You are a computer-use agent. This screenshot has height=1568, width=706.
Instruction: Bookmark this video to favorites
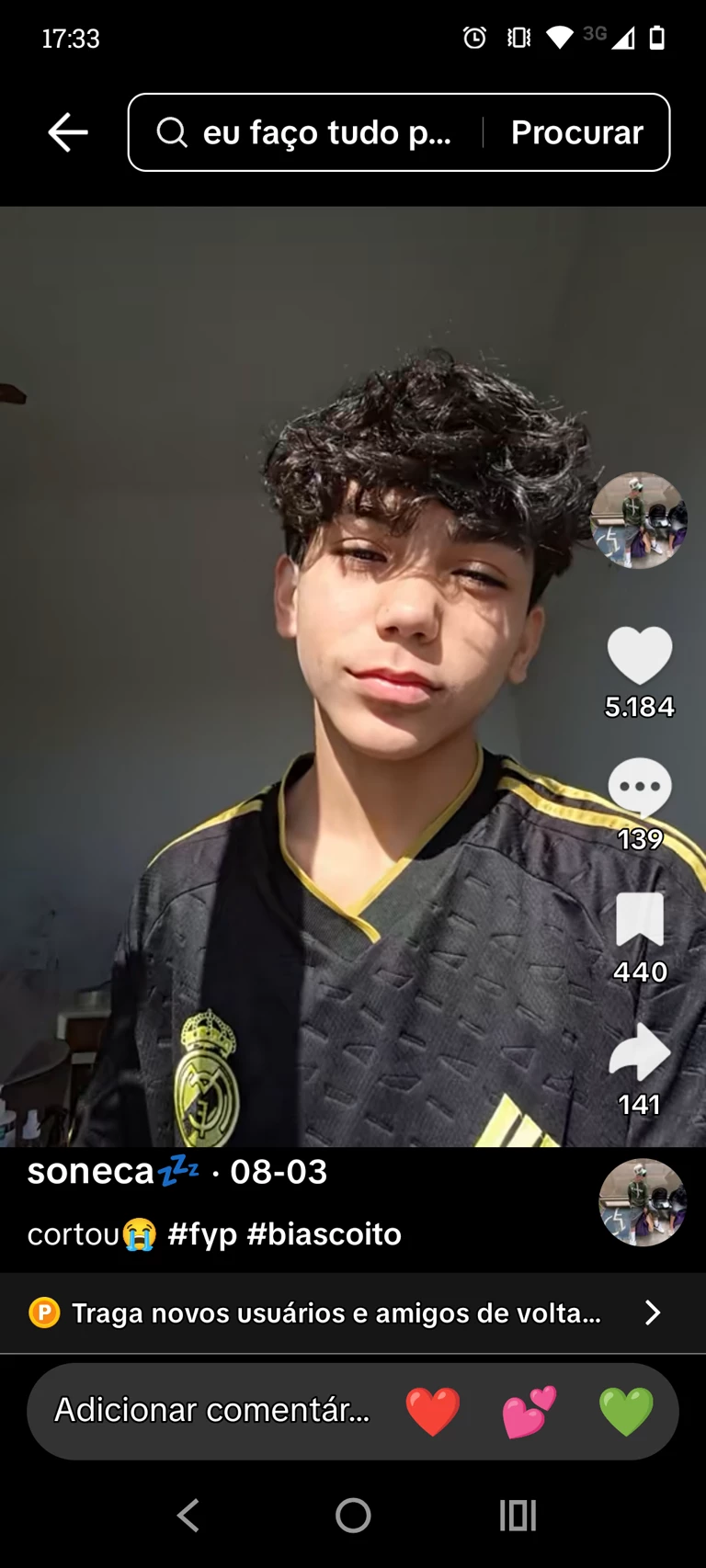click(x=640, y=919)
